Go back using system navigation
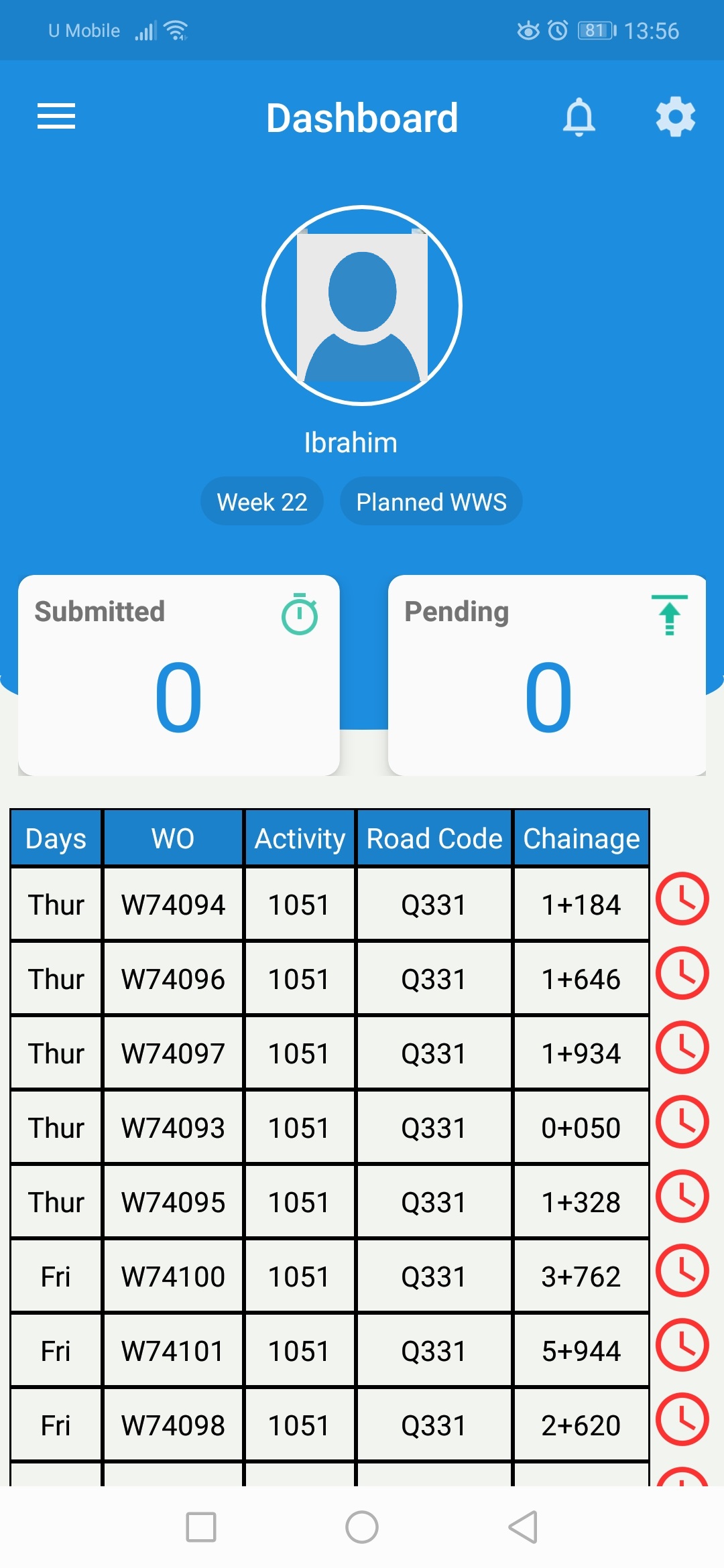 click(523, 1527)
